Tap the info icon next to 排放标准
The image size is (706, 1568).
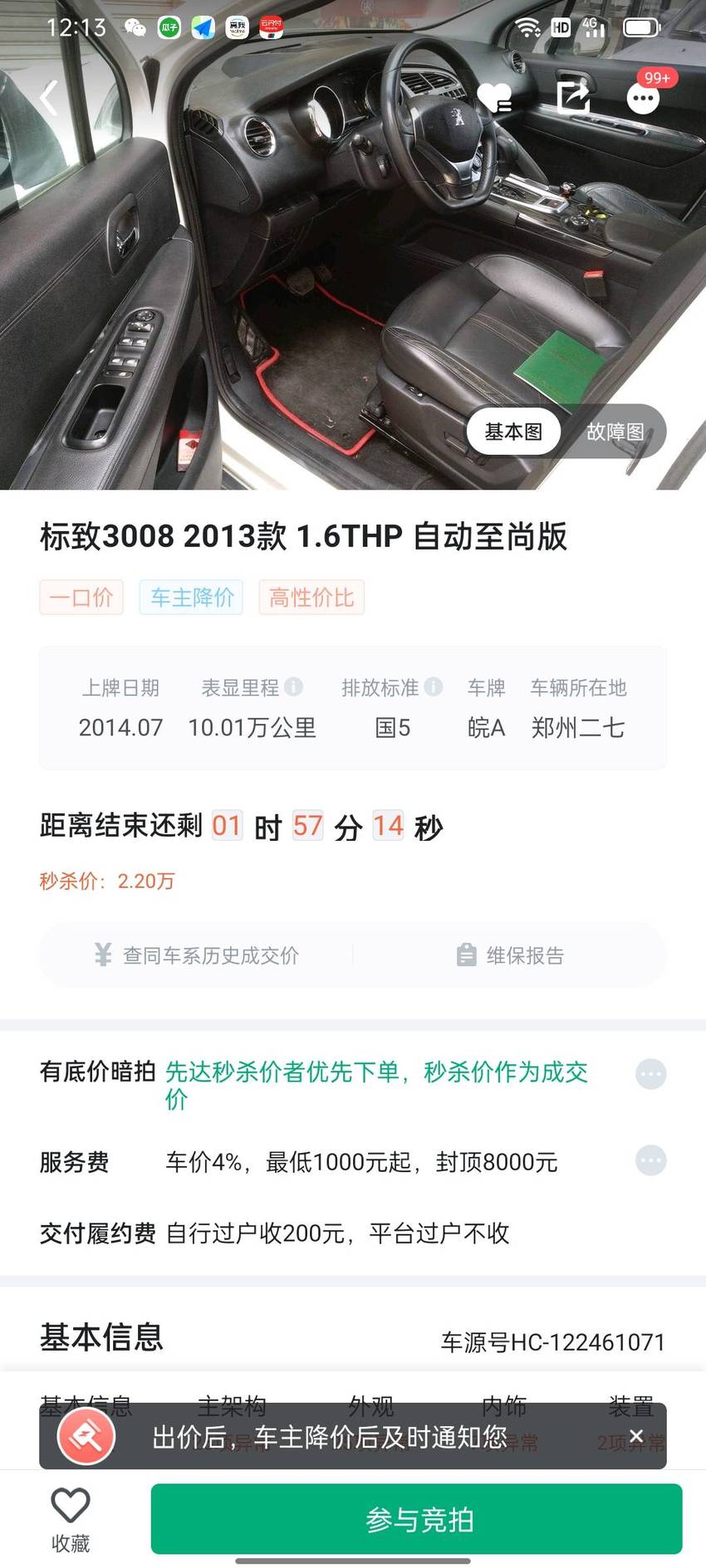coord(434,686)
